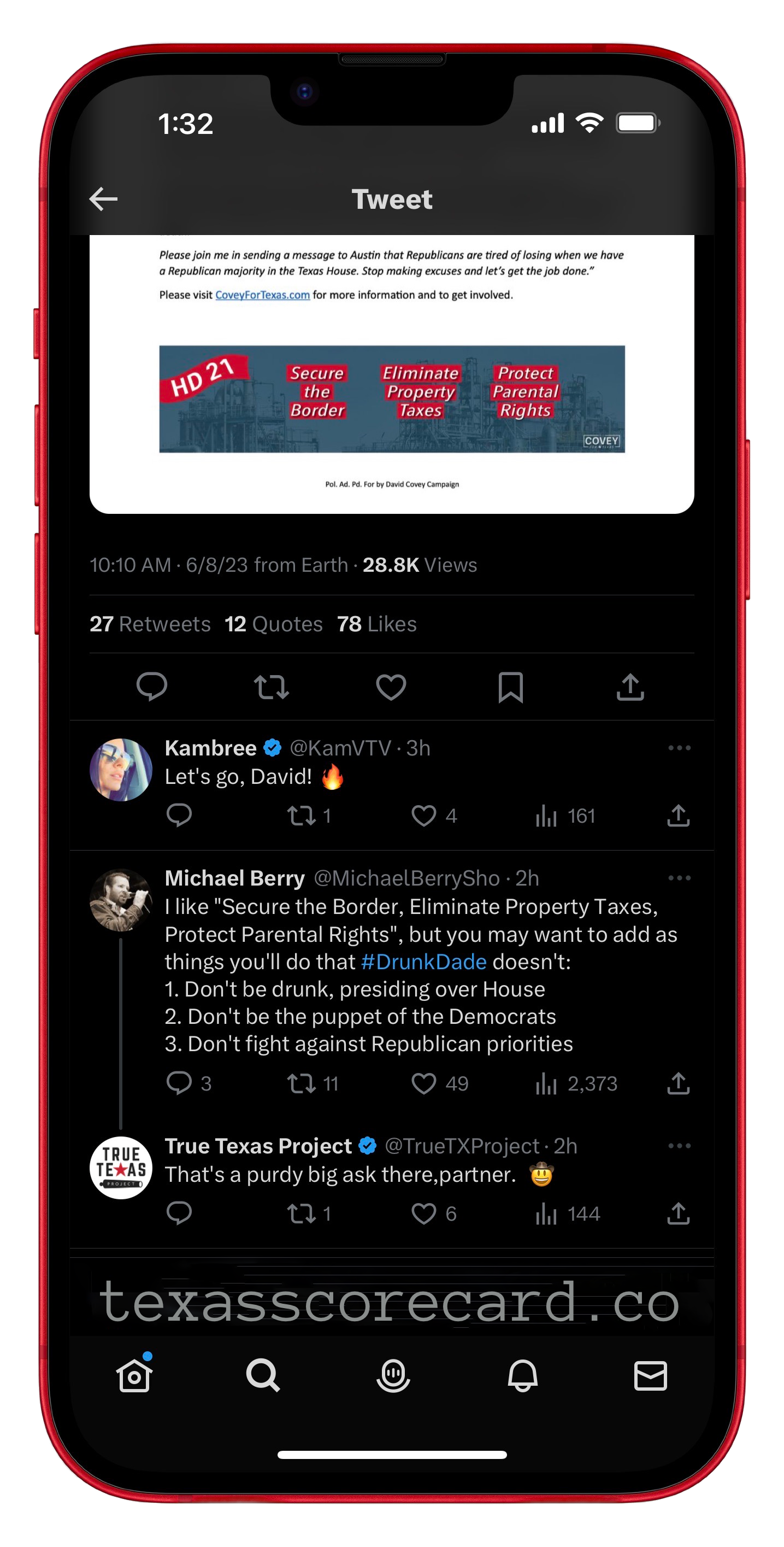Like Kambree's reply
The height and width of the screenshot is (1547, 784).
pyautogui.click(x=424, y=816)
